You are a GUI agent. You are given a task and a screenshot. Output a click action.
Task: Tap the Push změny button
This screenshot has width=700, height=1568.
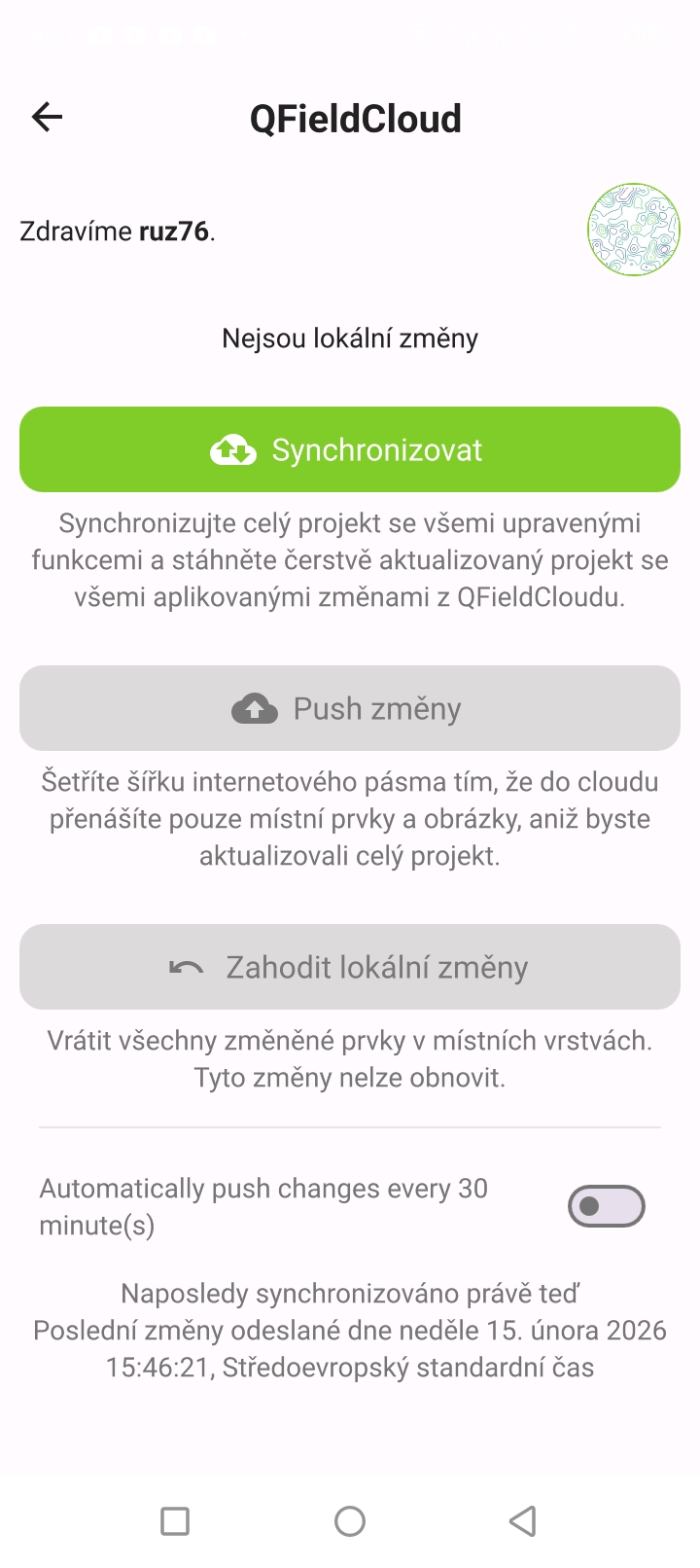(x=350, y=708)
